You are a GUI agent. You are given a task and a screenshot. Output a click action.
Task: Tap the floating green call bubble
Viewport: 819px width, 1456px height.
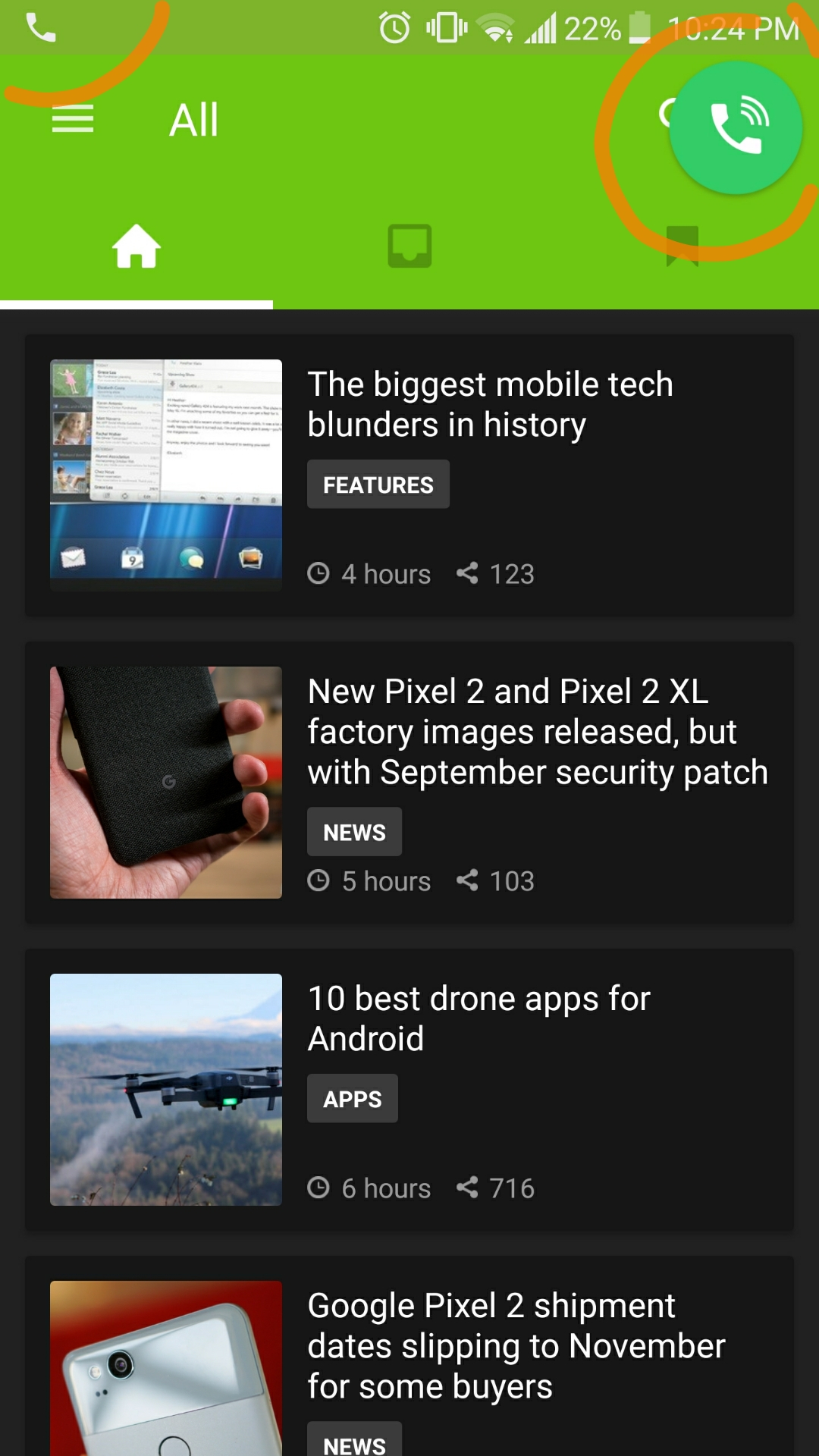click(736, 127)
